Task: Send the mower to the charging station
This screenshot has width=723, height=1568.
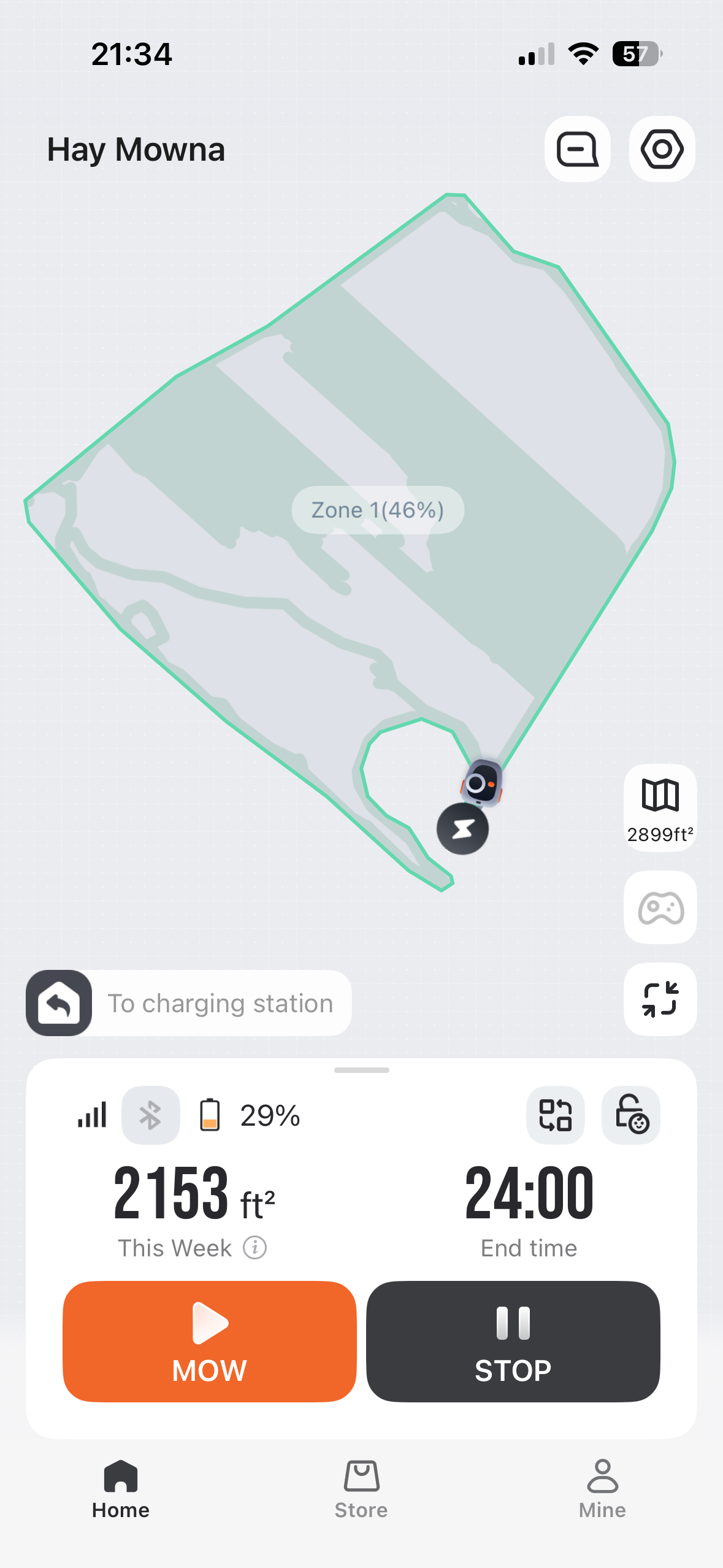Action: [x=189, y=1003]
